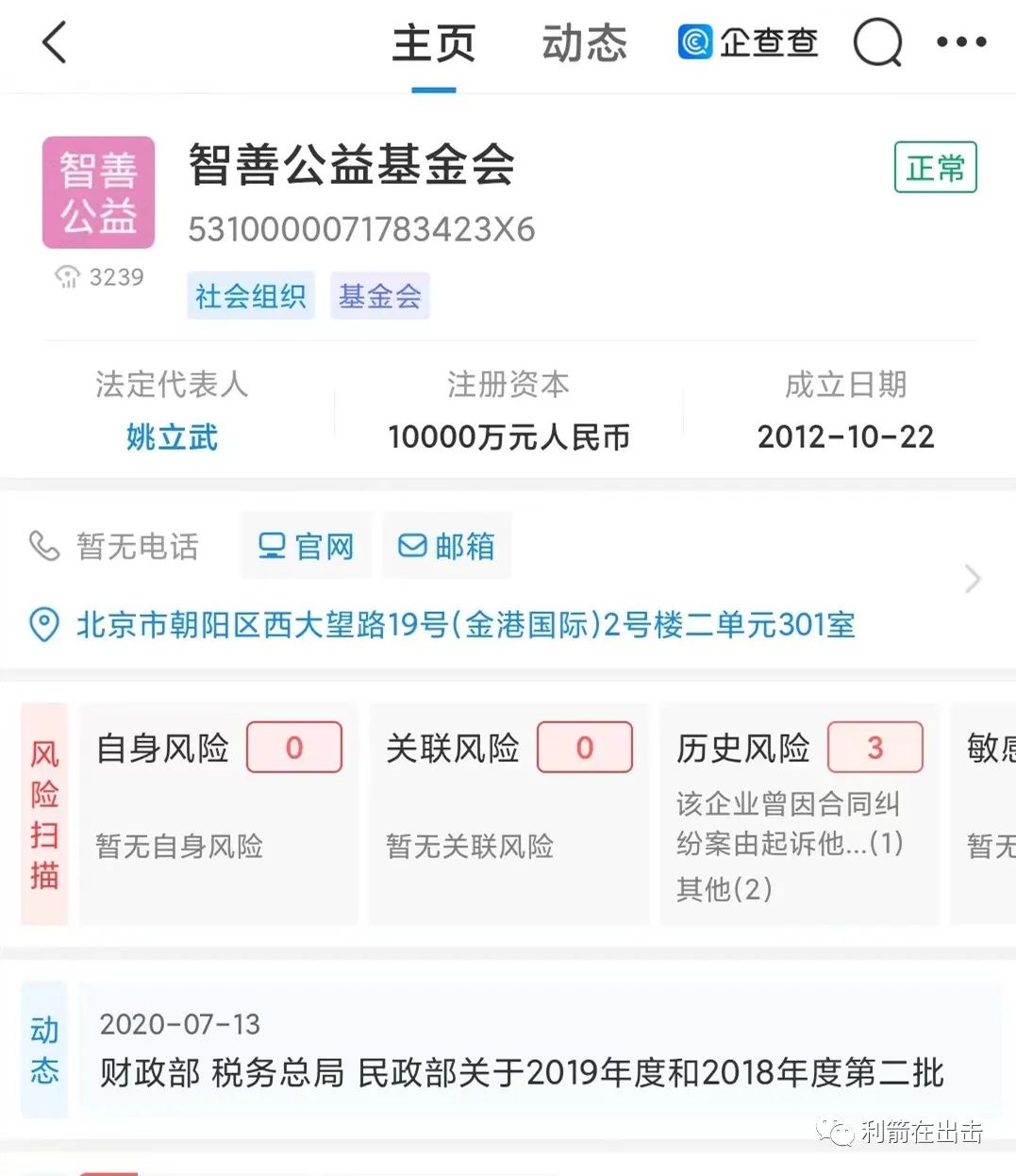Select the 社会组织 tag
Screen dimensions: 1016x1176
(250, 296)
